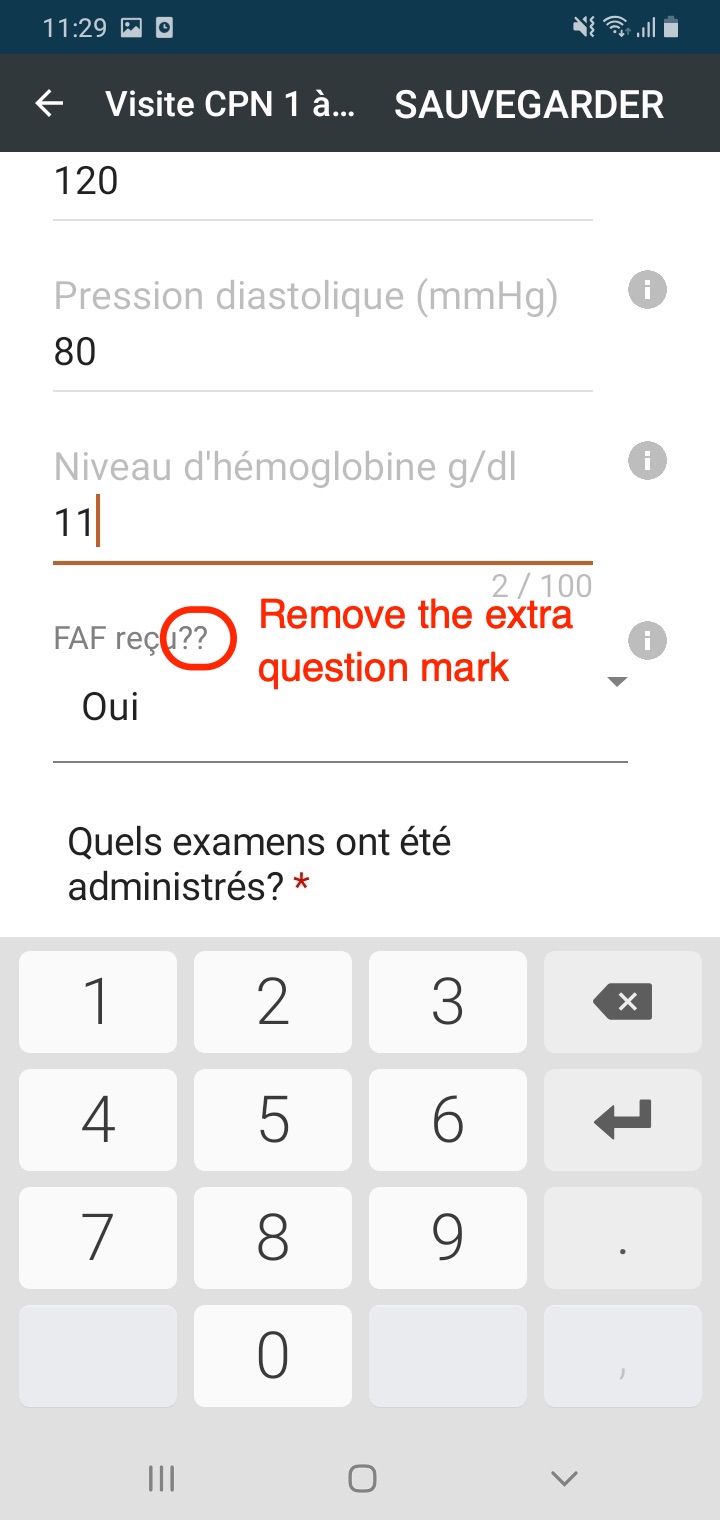The width and height of the screenshot is (720, 1520).
Task: Open info for Pression diastolique
Action: coord(647,291)
